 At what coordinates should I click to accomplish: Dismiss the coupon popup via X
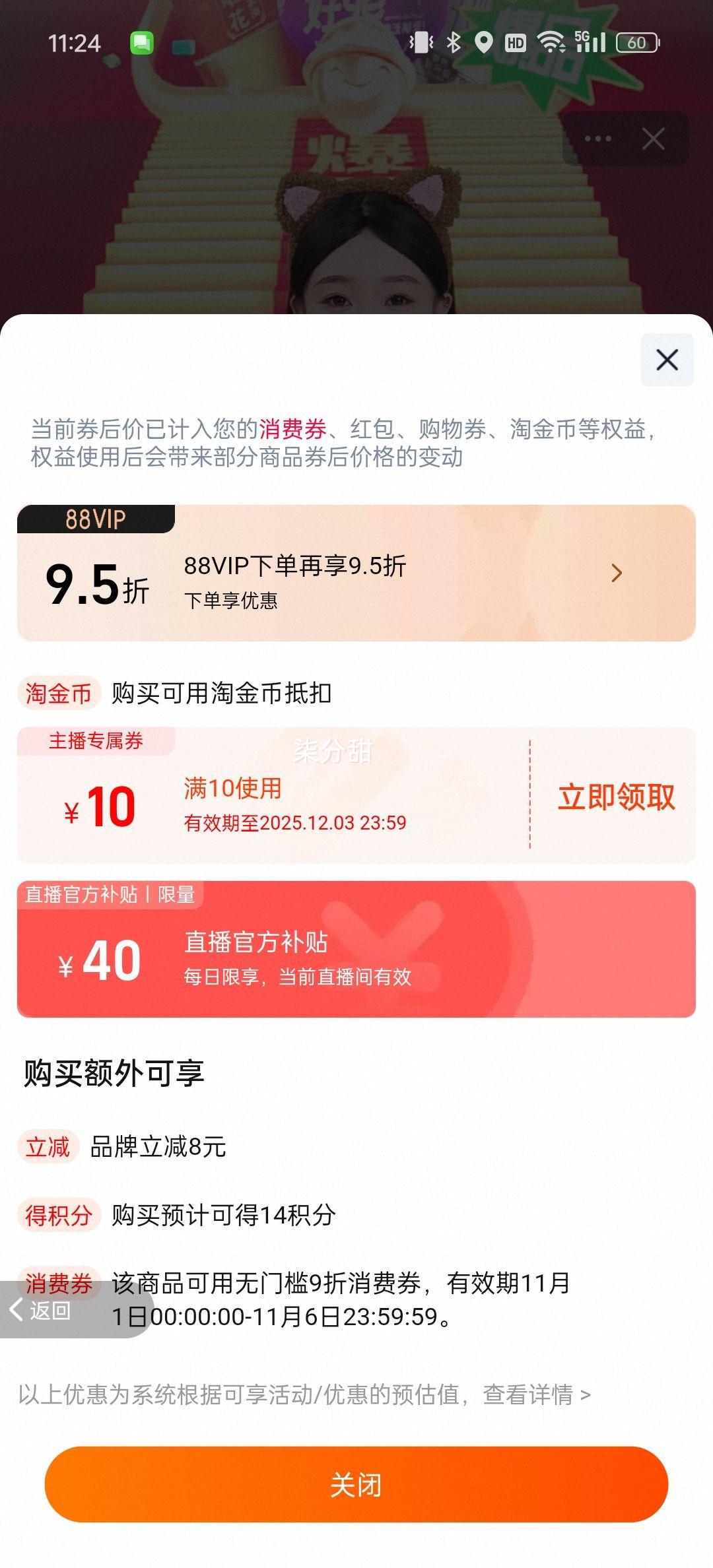[x=666, y=360]
